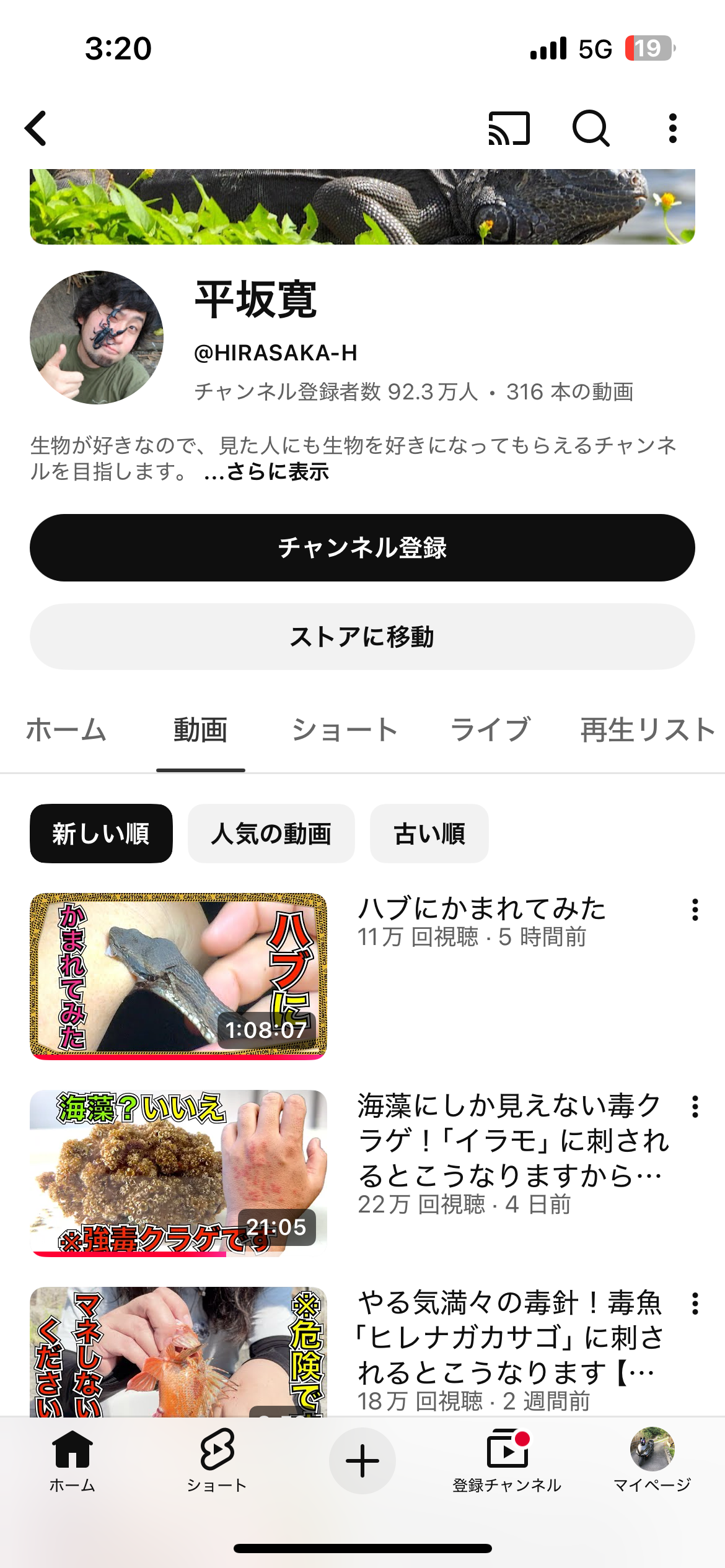Open Cast to TV screen option
The image size is (725, 1568).
coord(511,128)
